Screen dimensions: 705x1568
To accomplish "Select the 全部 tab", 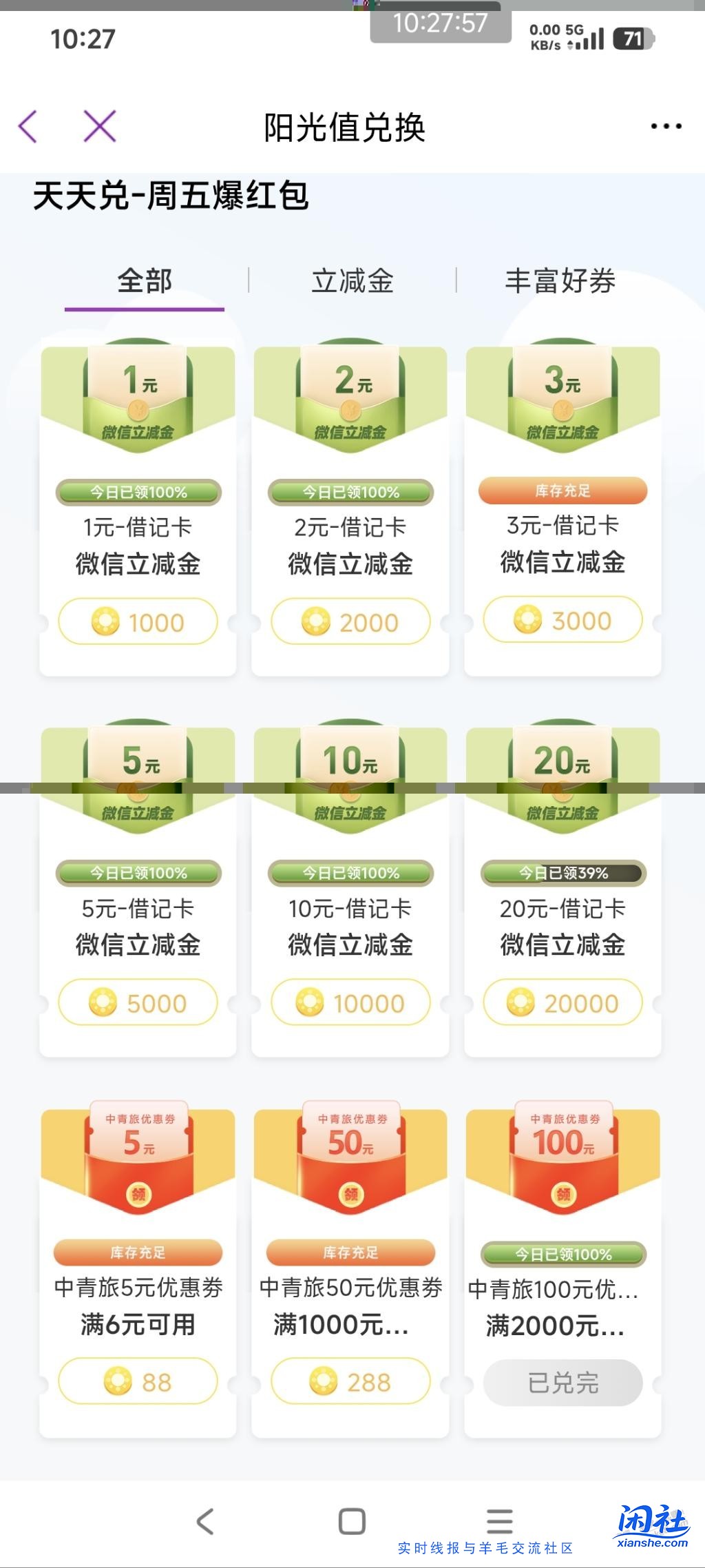I will 144,281.
